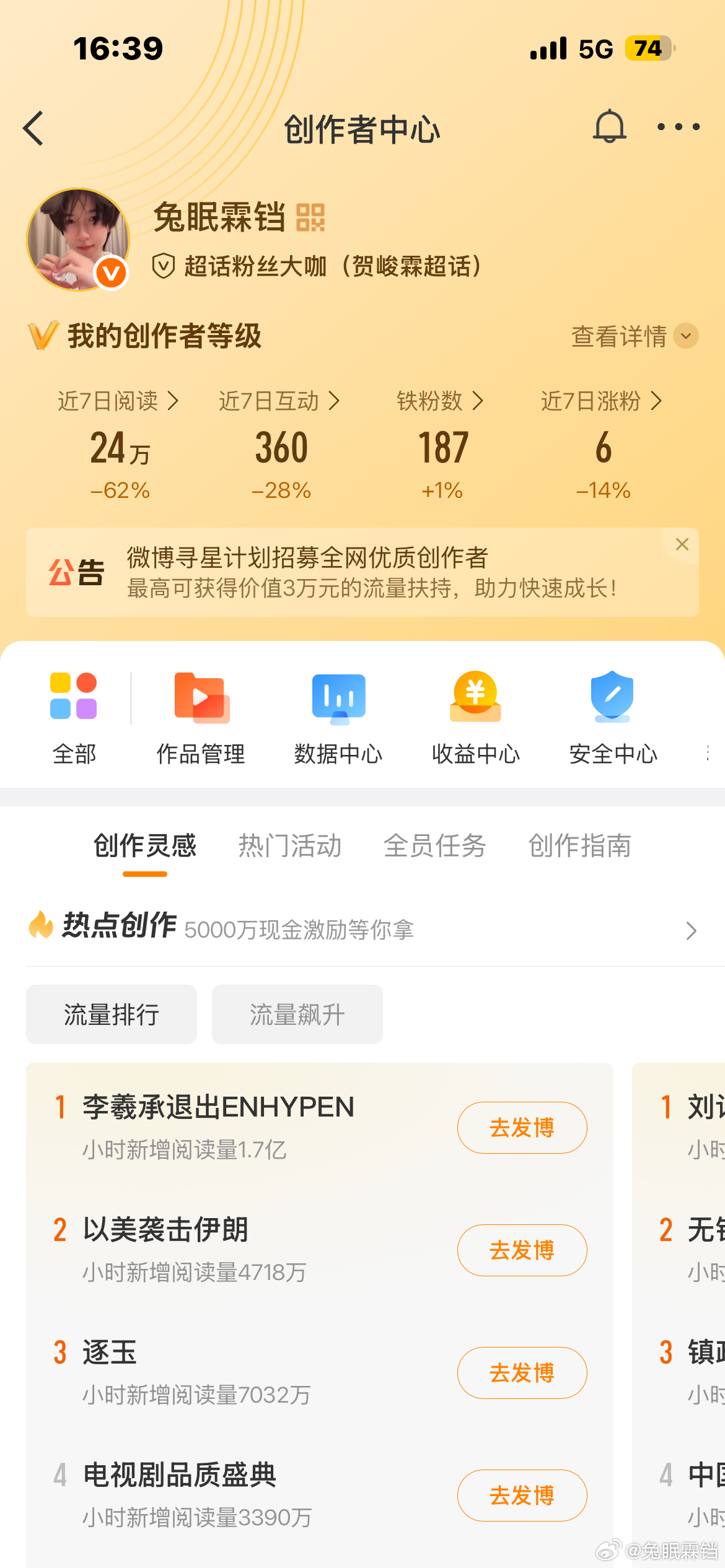Viewport: 725px width, 1568px height.
Task: Switch to the 全员任务 tab
Action: [435, 846]
